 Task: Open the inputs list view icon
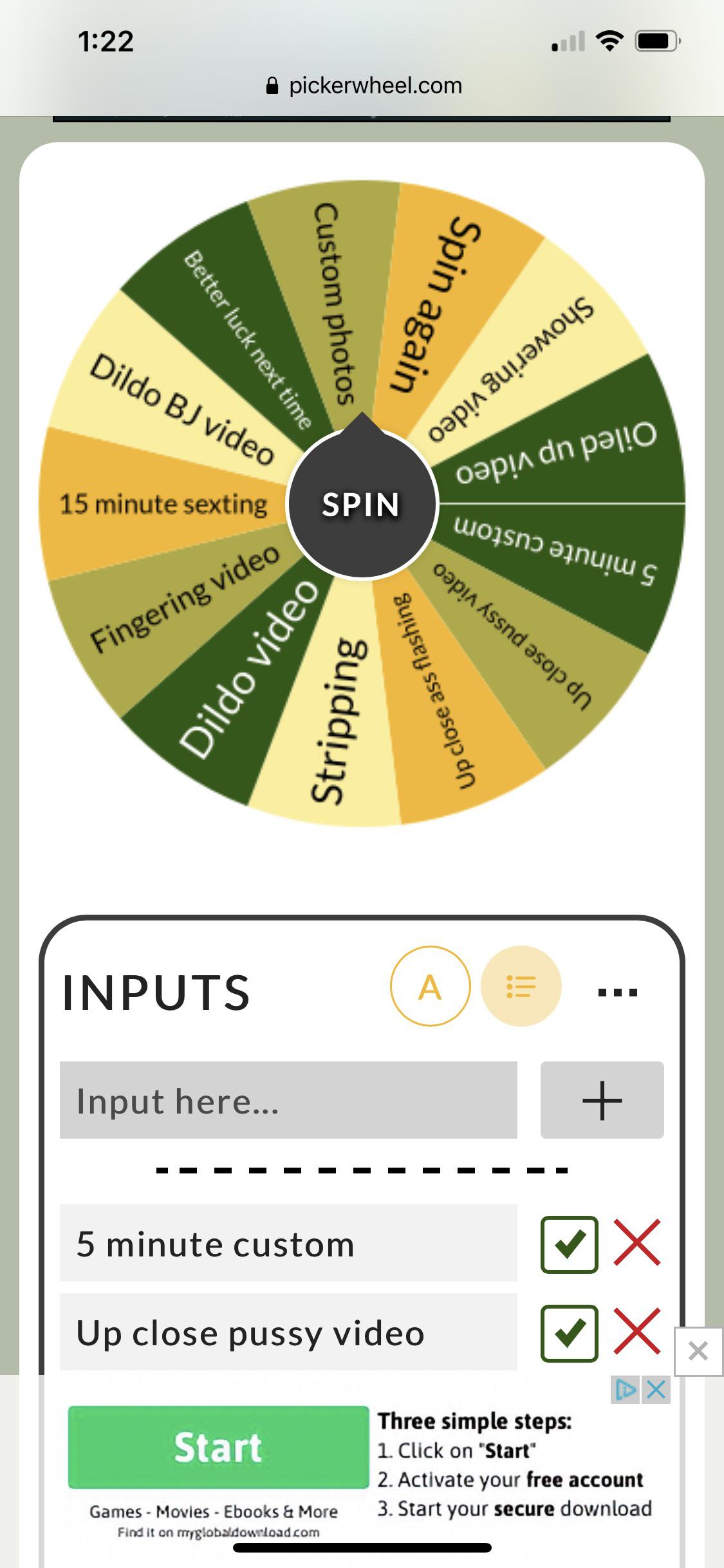[x=522, y=987]
